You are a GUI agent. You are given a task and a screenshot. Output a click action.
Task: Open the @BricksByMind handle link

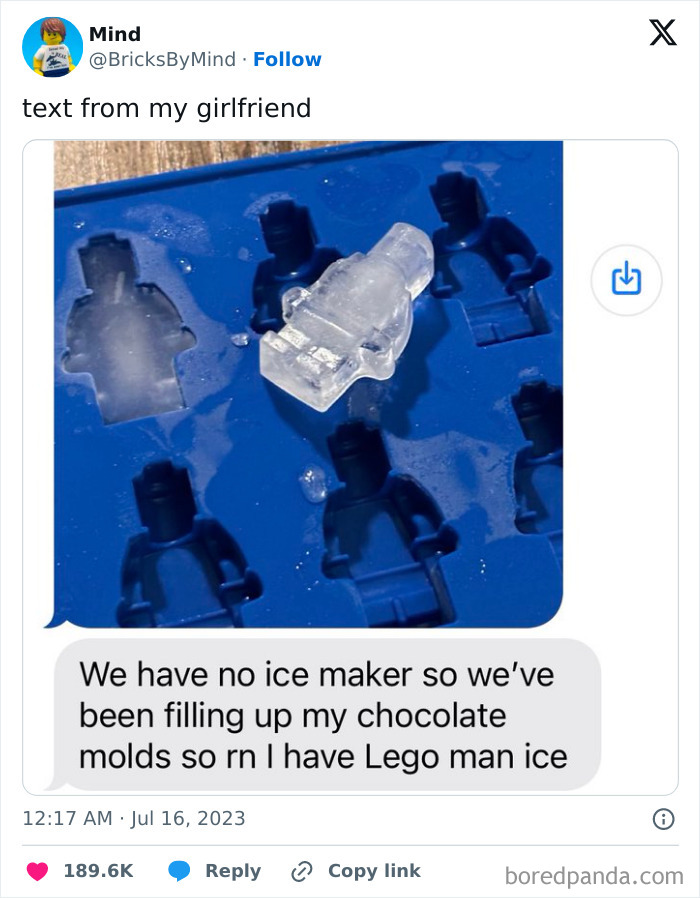162,60
